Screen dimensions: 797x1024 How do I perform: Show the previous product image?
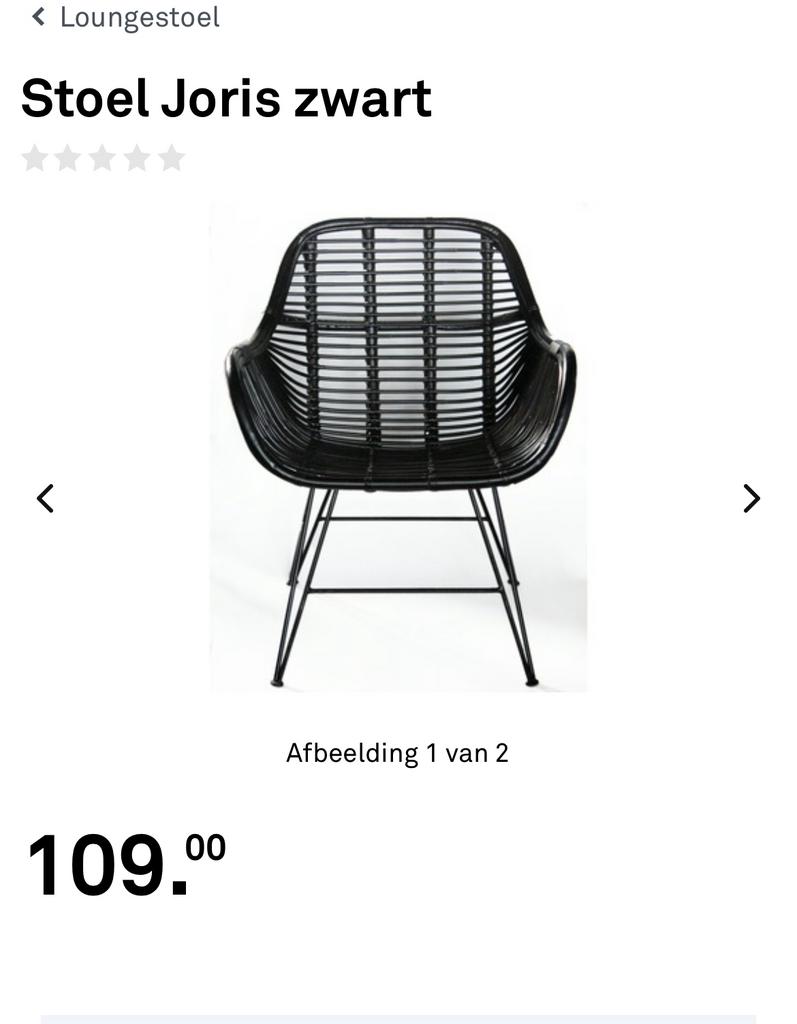coord(45,498)
